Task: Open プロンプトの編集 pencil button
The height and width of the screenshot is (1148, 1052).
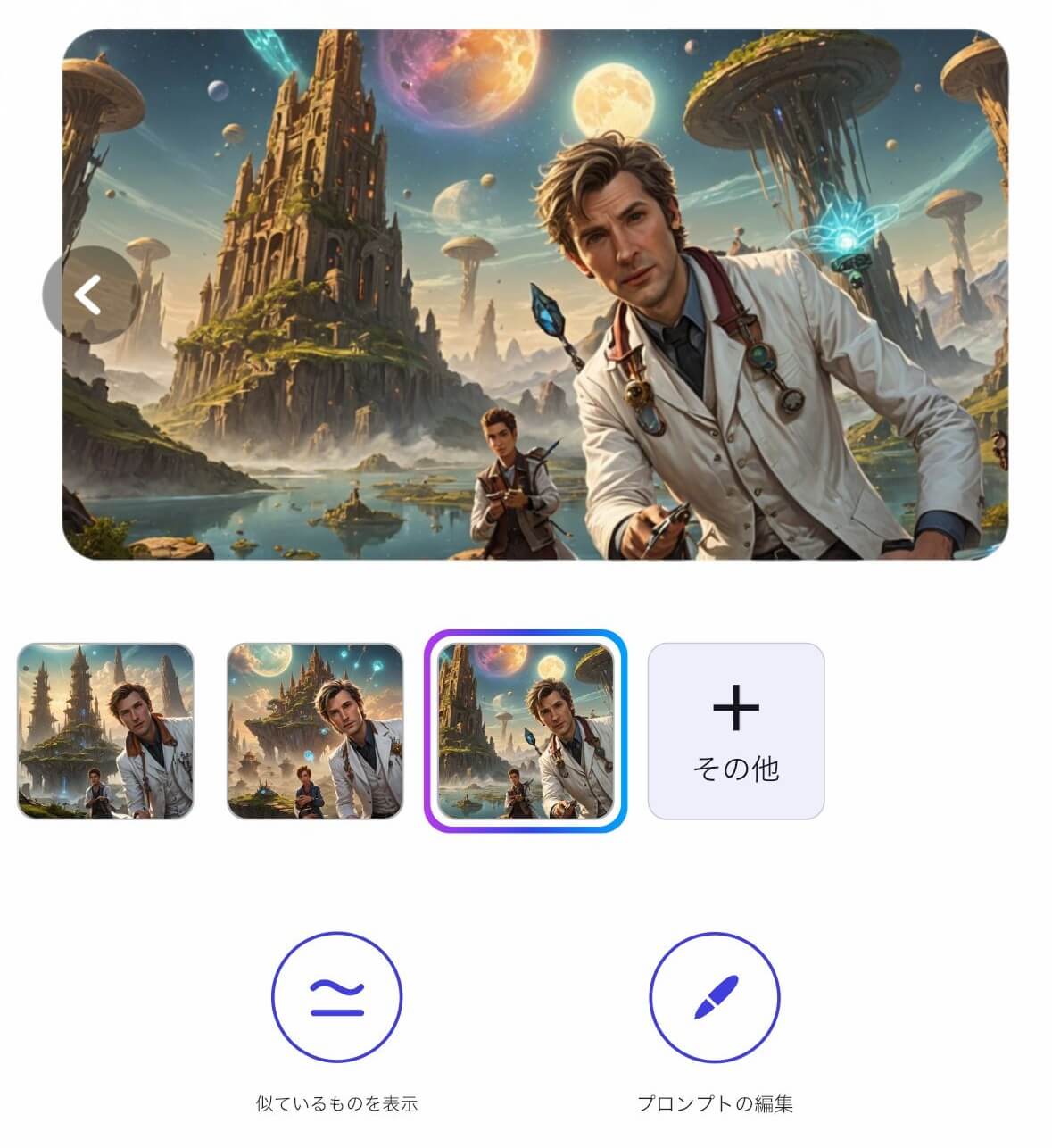Action: [715, 997]
